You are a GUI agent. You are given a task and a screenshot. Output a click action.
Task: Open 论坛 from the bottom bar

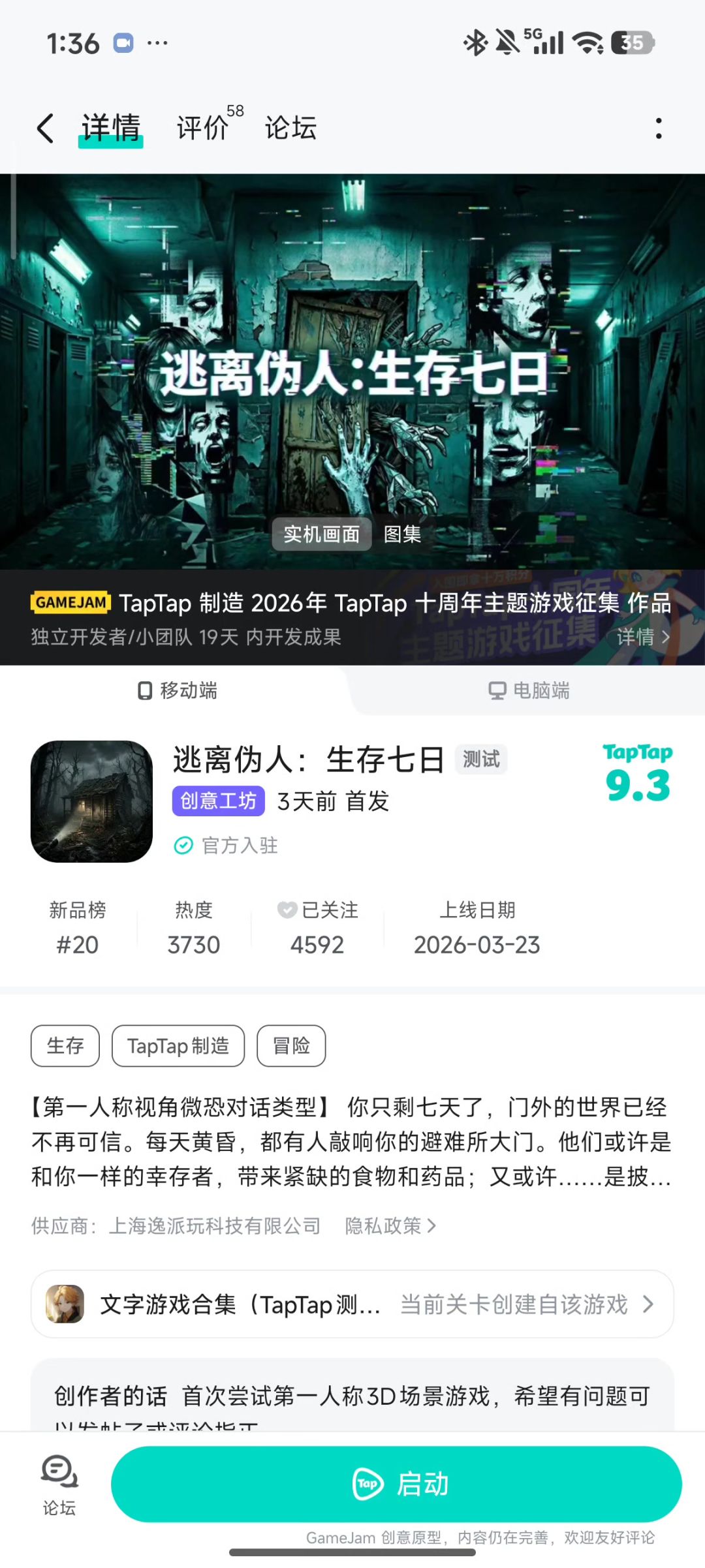pyautogui.click(x=59, y=1484)
